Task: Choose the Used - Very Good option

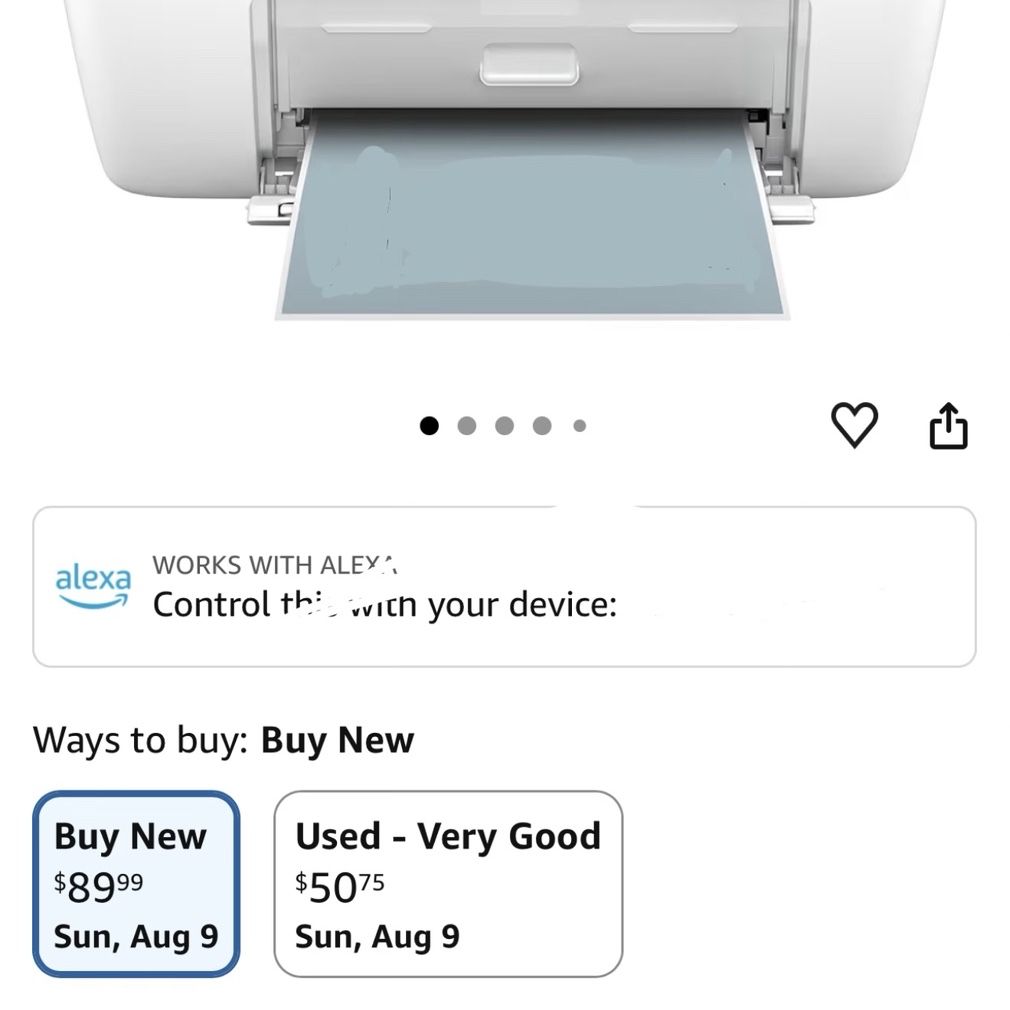Action: point(448,884)
